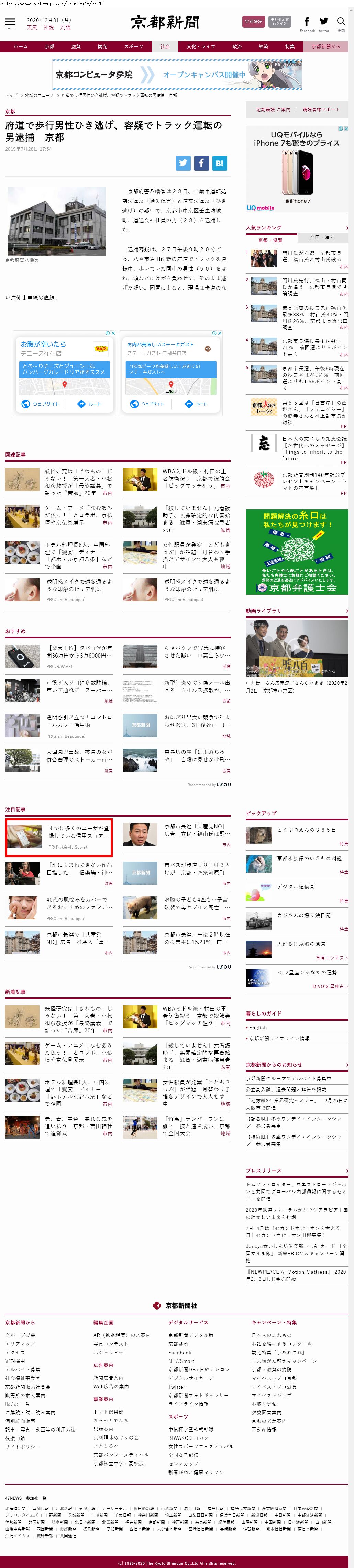The width and height of the screenshot is (354, 1568).
Task: Open デジタル版ログイン login button
Action: point(280,22)
